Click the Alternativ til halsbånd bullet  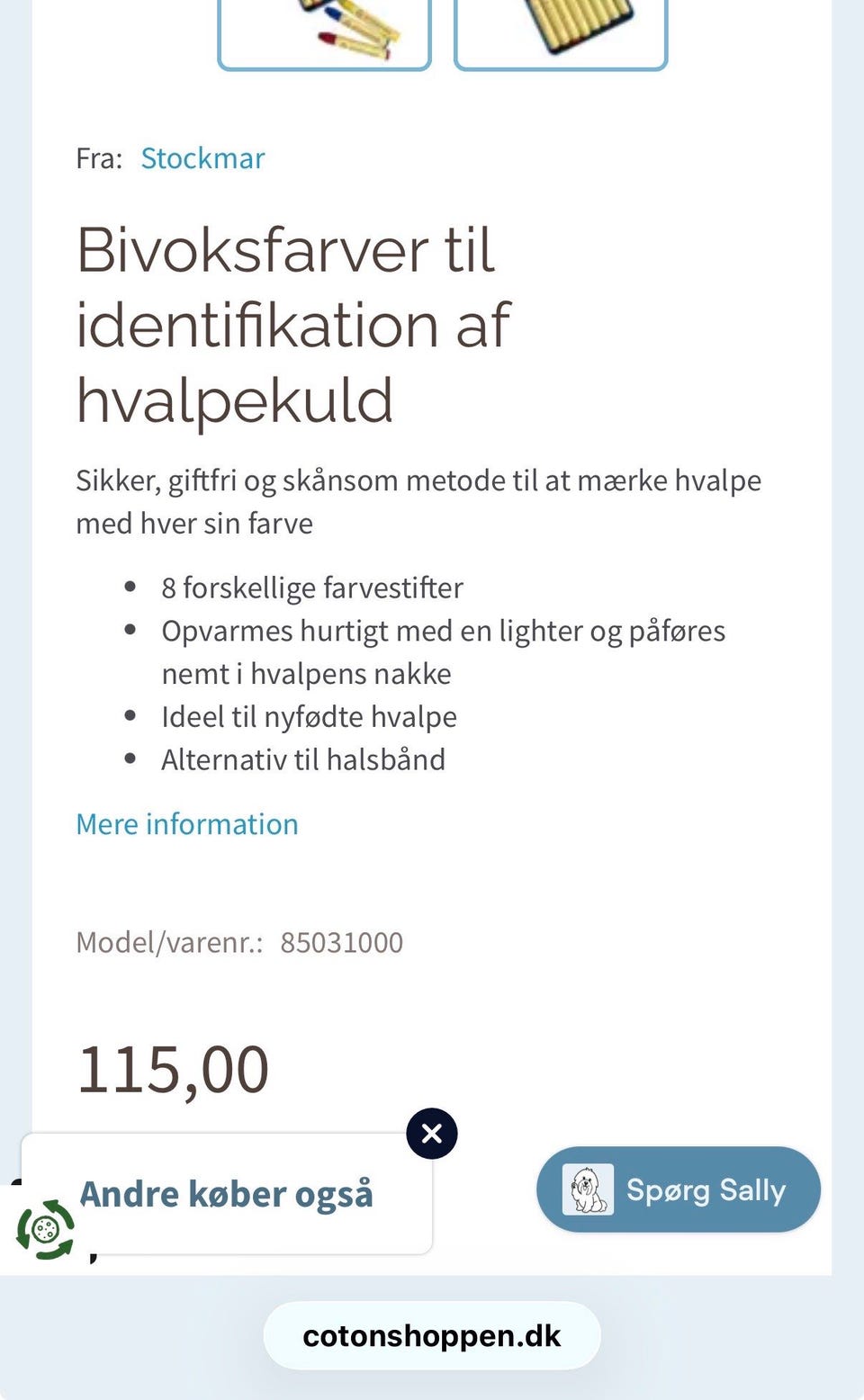(x=303, y=759)
